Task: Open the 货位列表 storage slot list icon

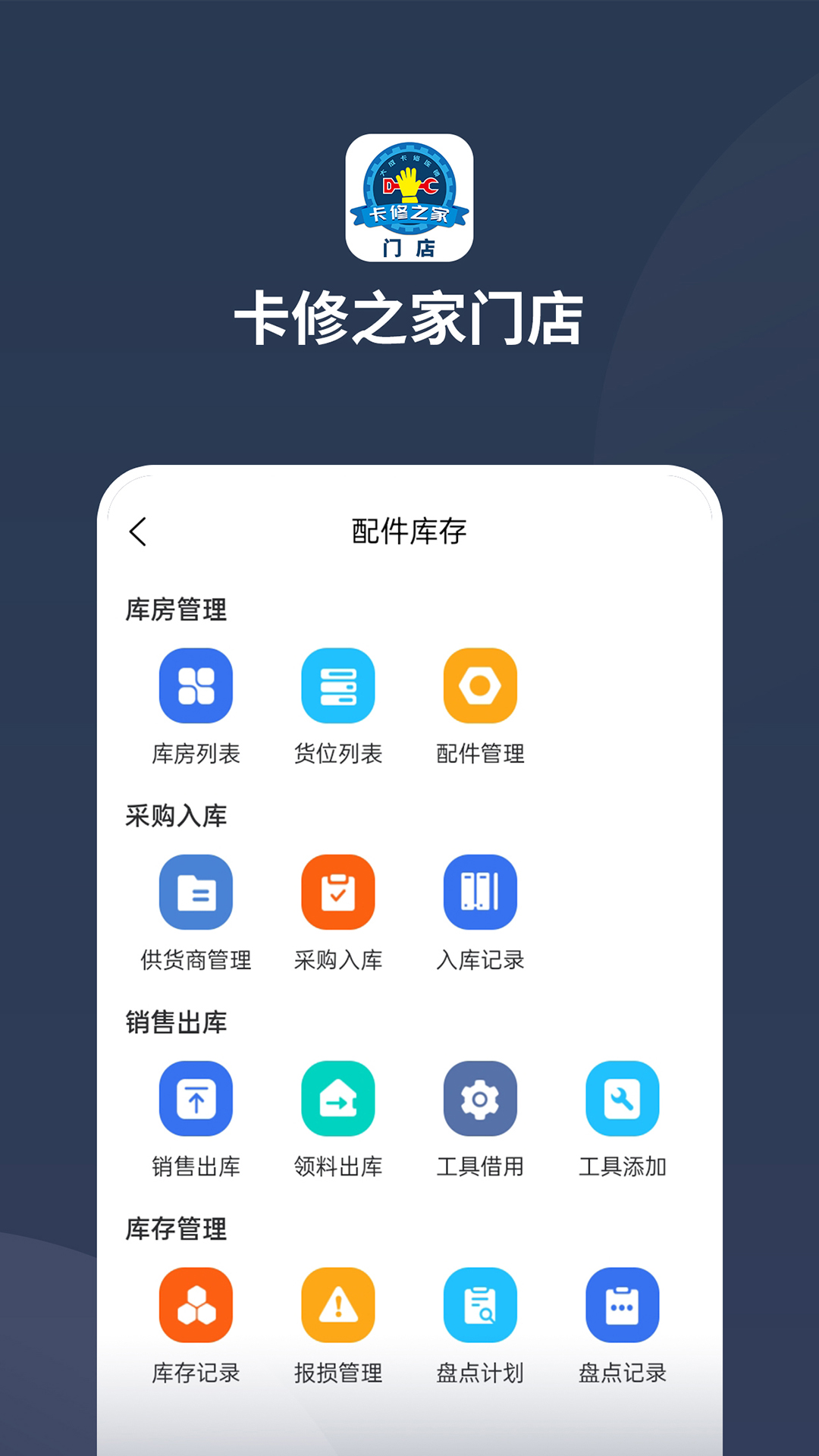Action: (x=338, y=685)
